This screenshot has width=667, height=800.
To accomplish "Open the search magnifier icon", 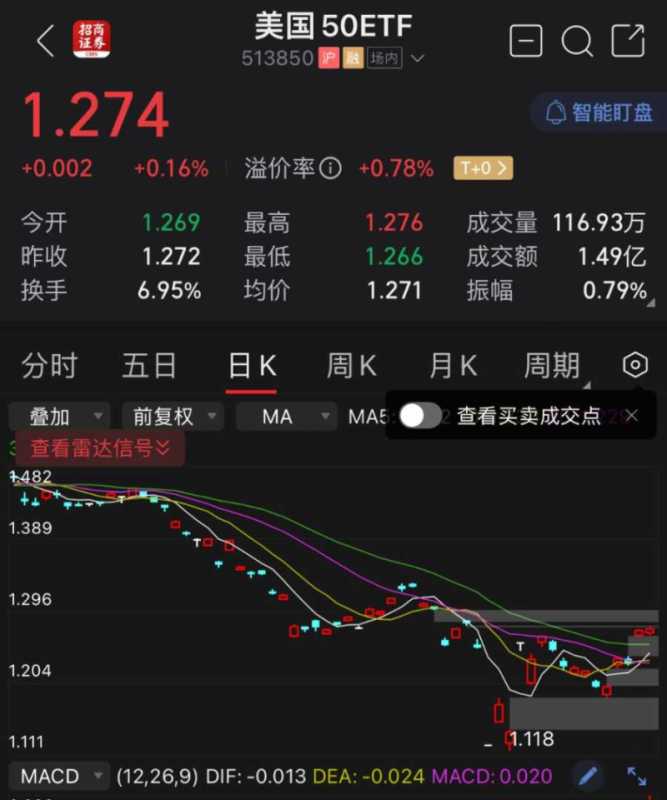I will pyautogui.click(x=577, y=41).
